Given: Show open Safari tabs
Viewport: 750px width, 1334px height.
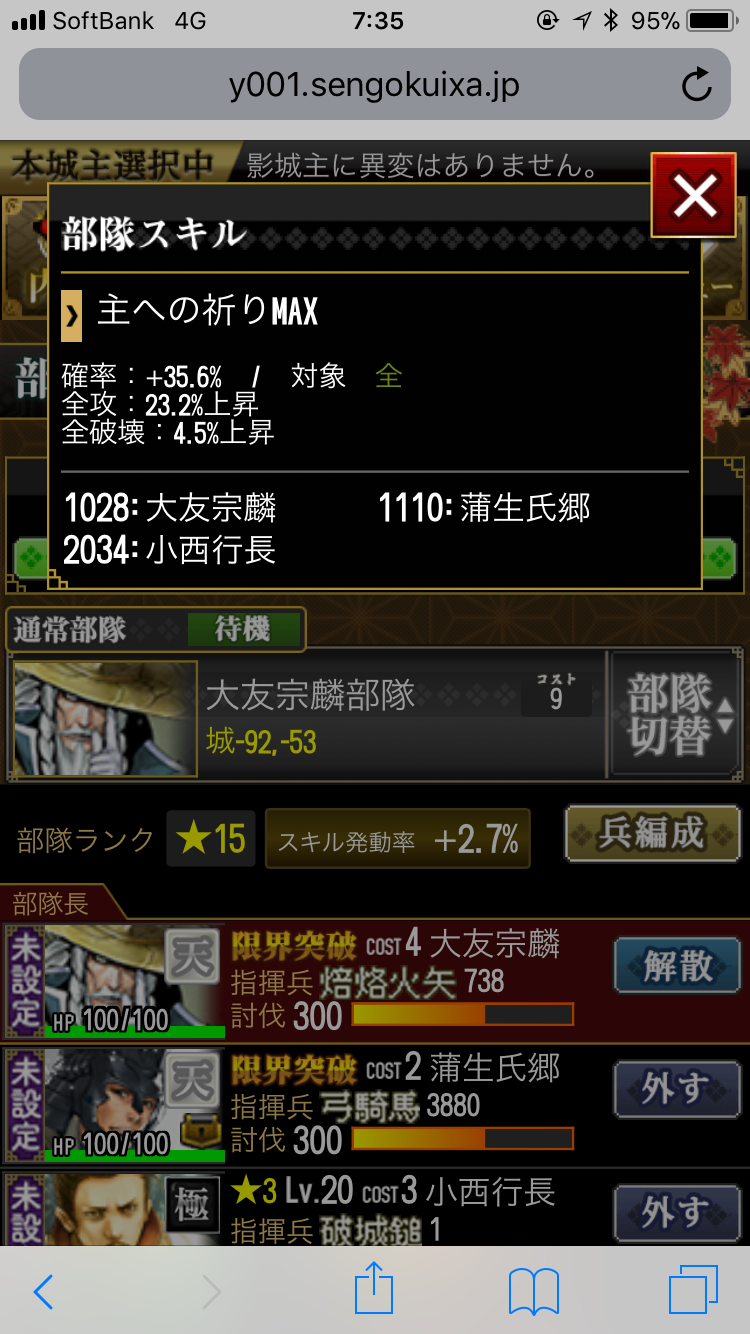Looking at the screenshot, I should [692, 1292].
